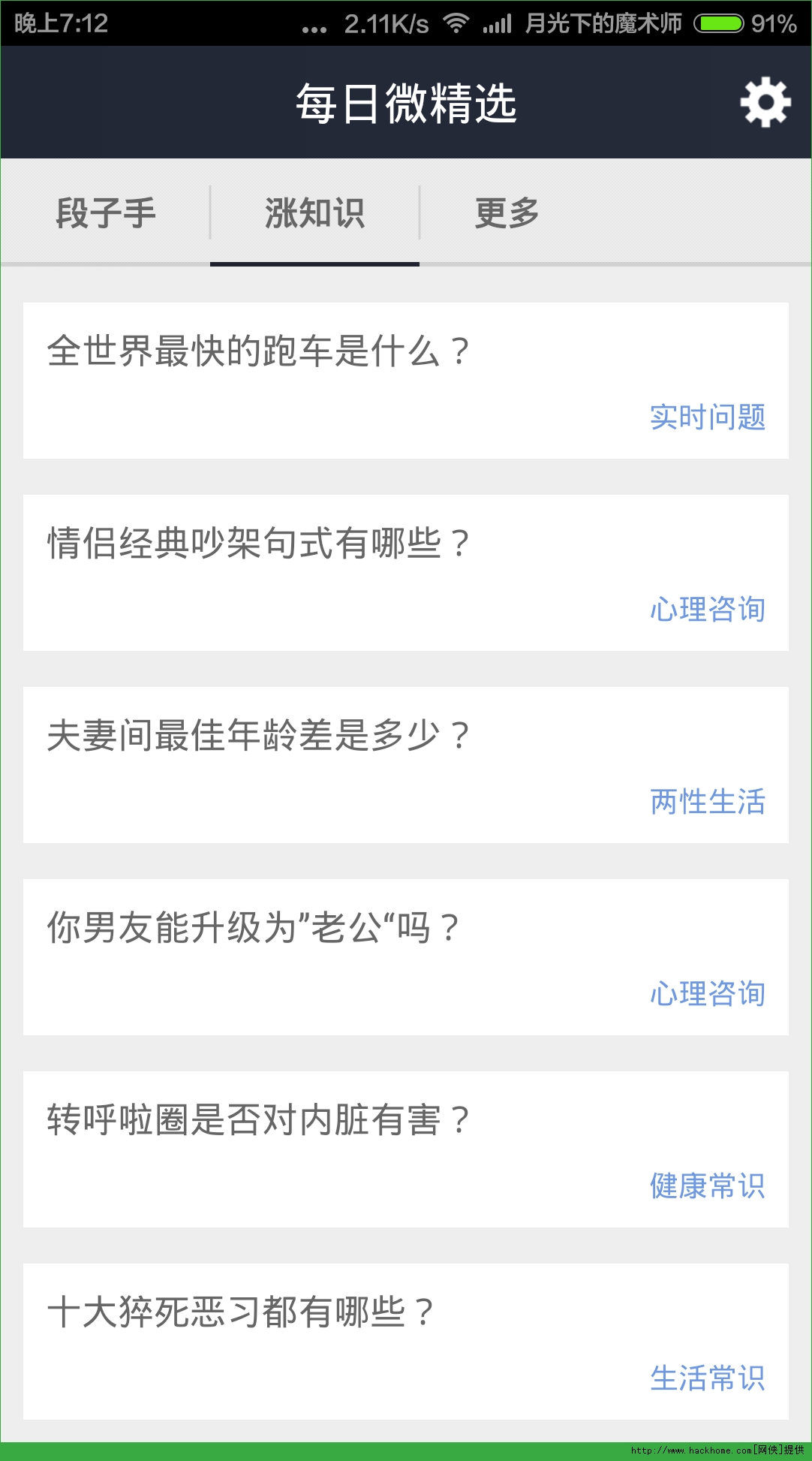Open the card 全世界最快的跑车是什么？
The width and height of the screenshot is (812, 1461).
click(405, 380)
